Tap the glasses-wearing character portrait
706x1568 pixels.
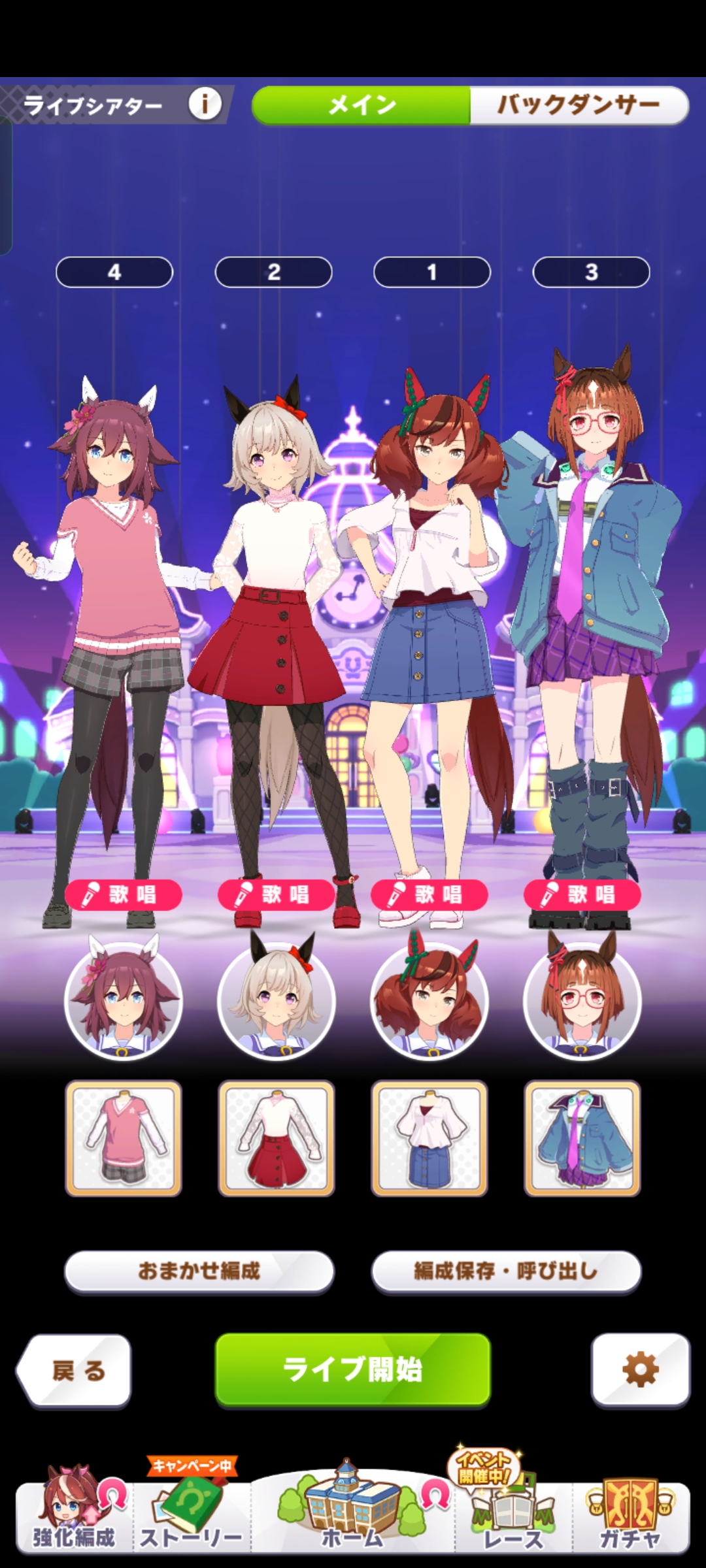click(582, 1001)
